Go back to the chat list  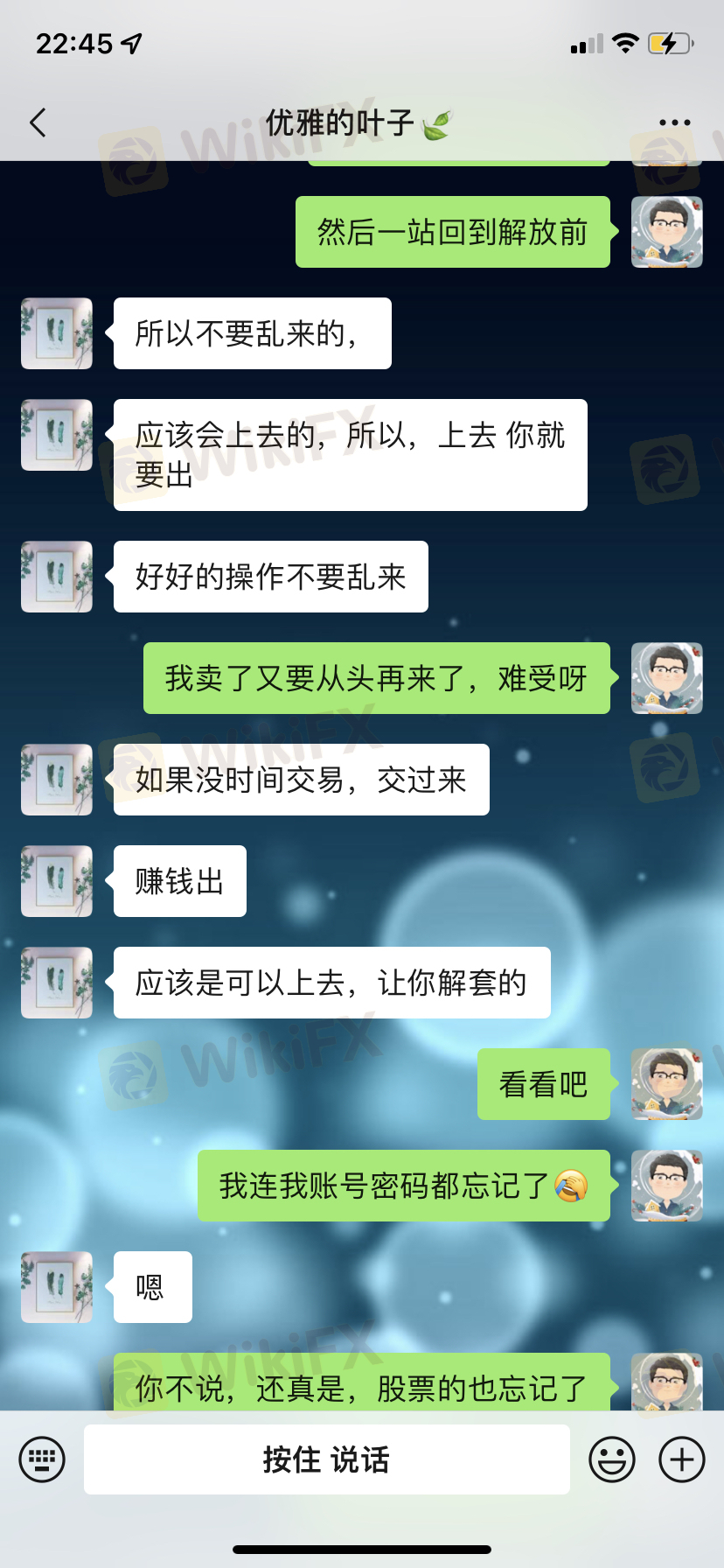pos(38,122)
